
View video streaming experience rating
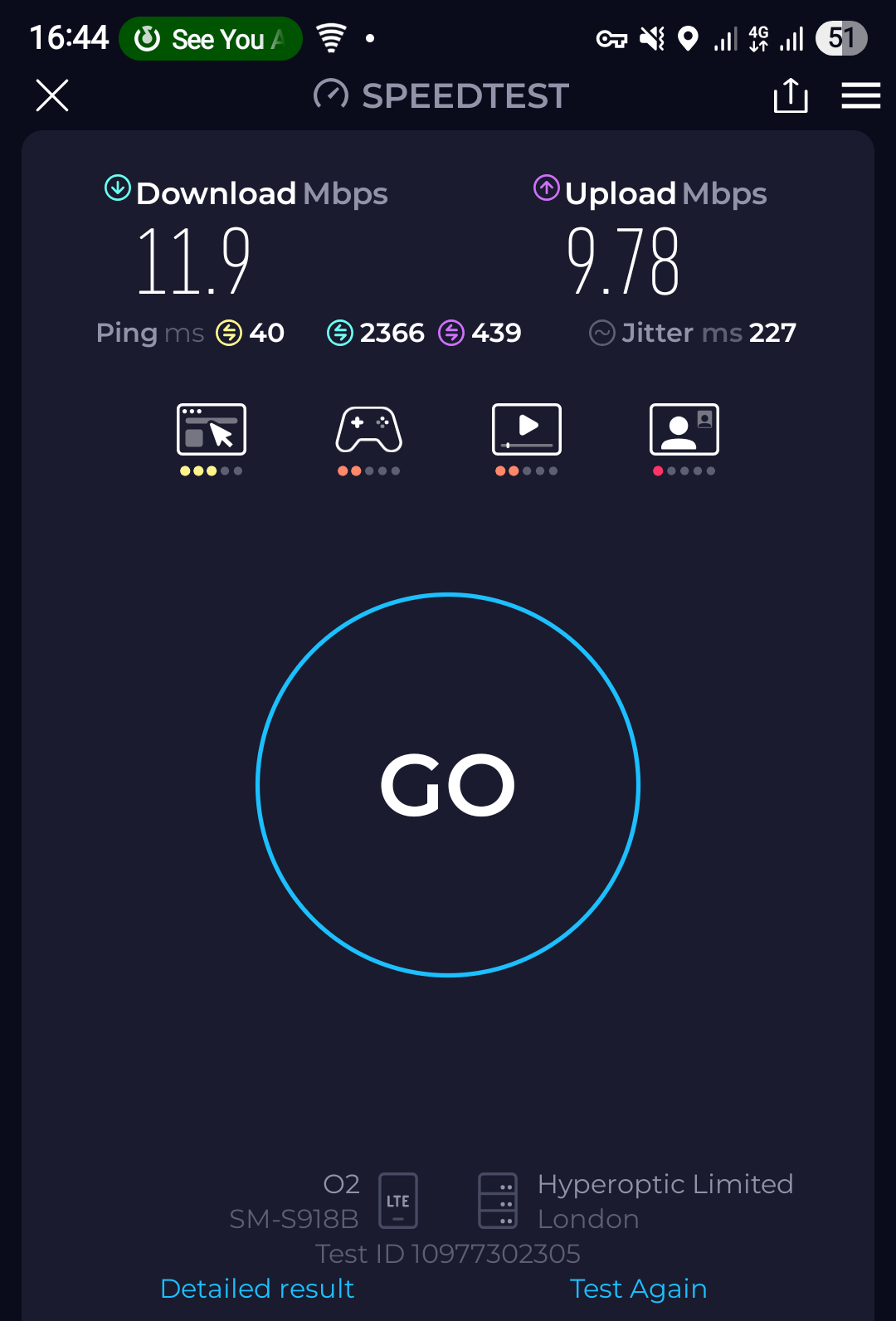[527, 438]
